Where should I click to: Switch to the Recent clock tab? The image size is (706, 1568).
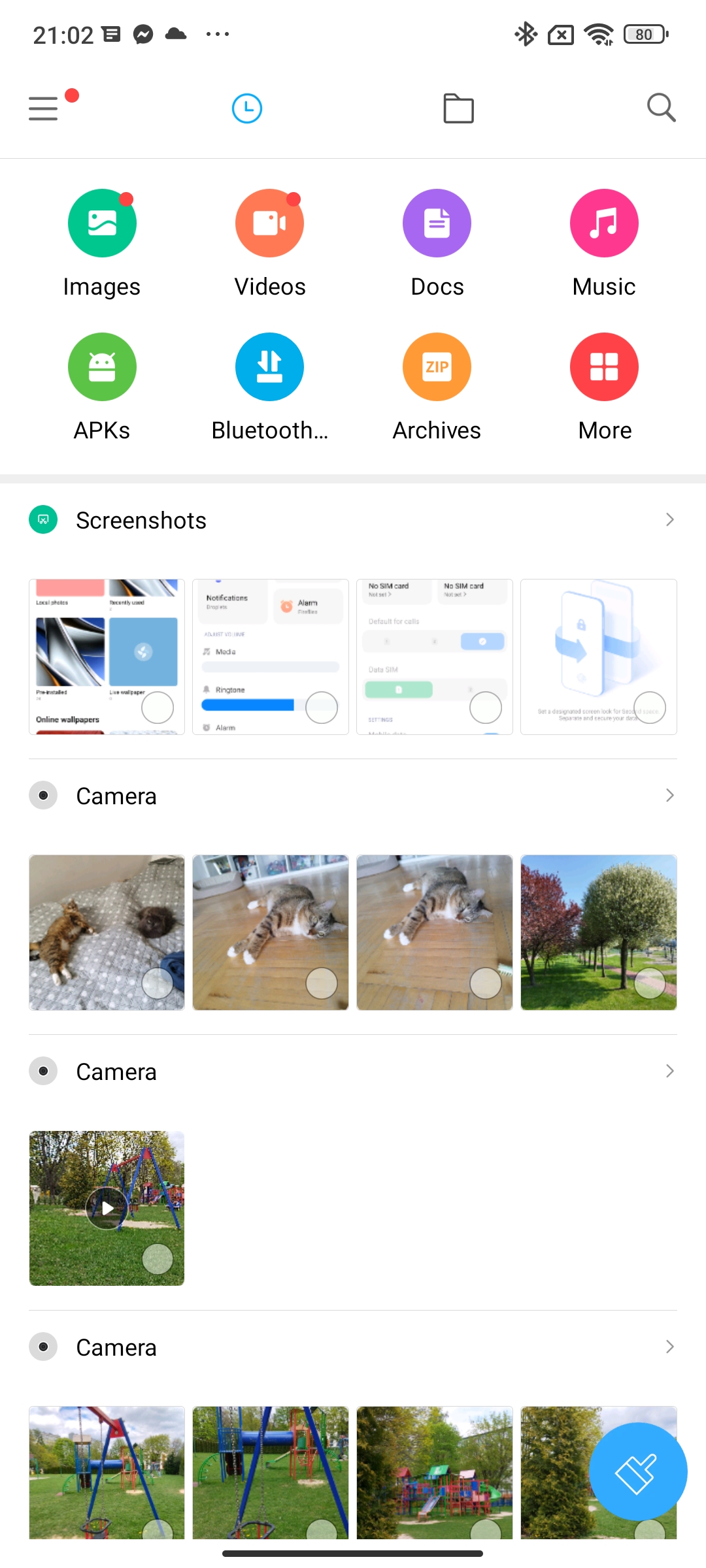tap(247, 108)
